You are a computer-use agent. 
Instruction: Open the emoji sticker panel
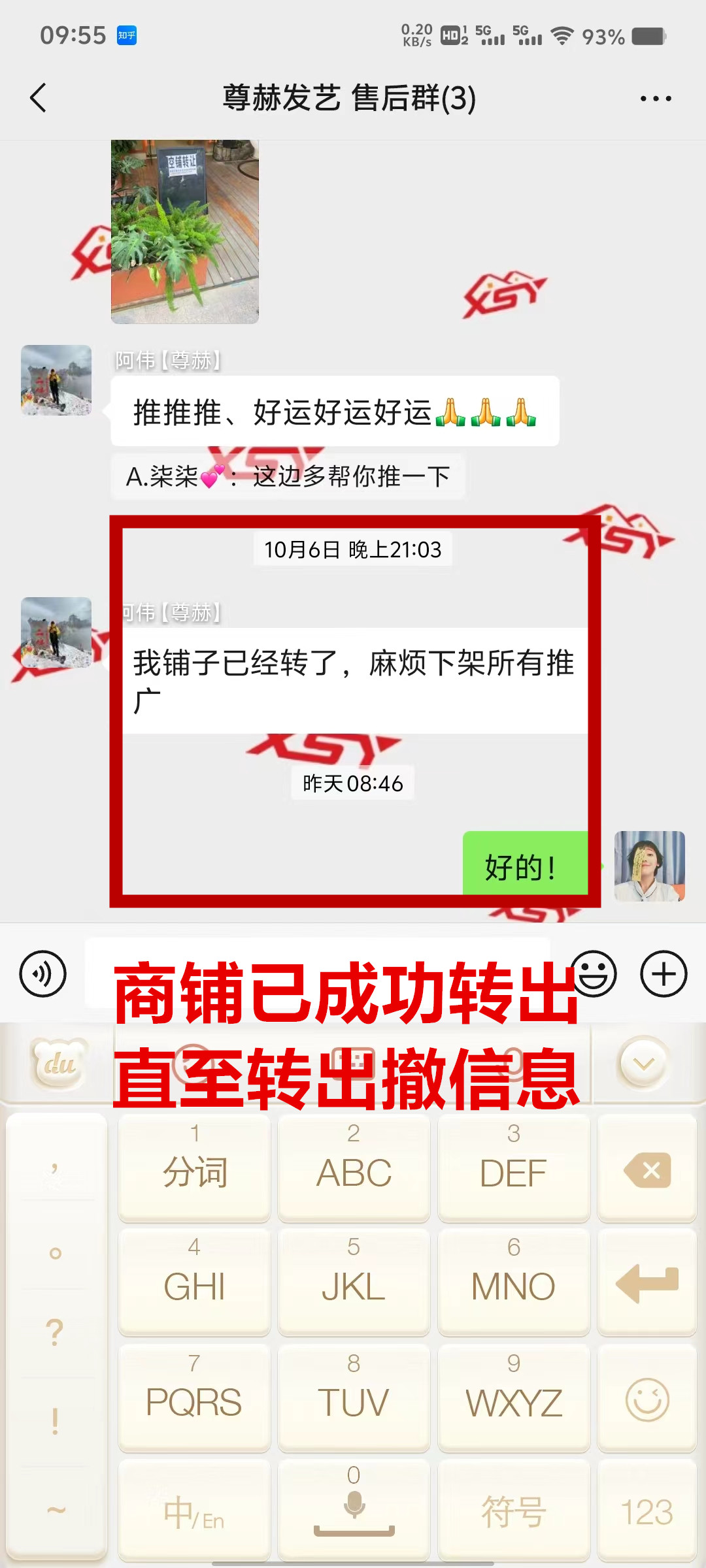594,973
